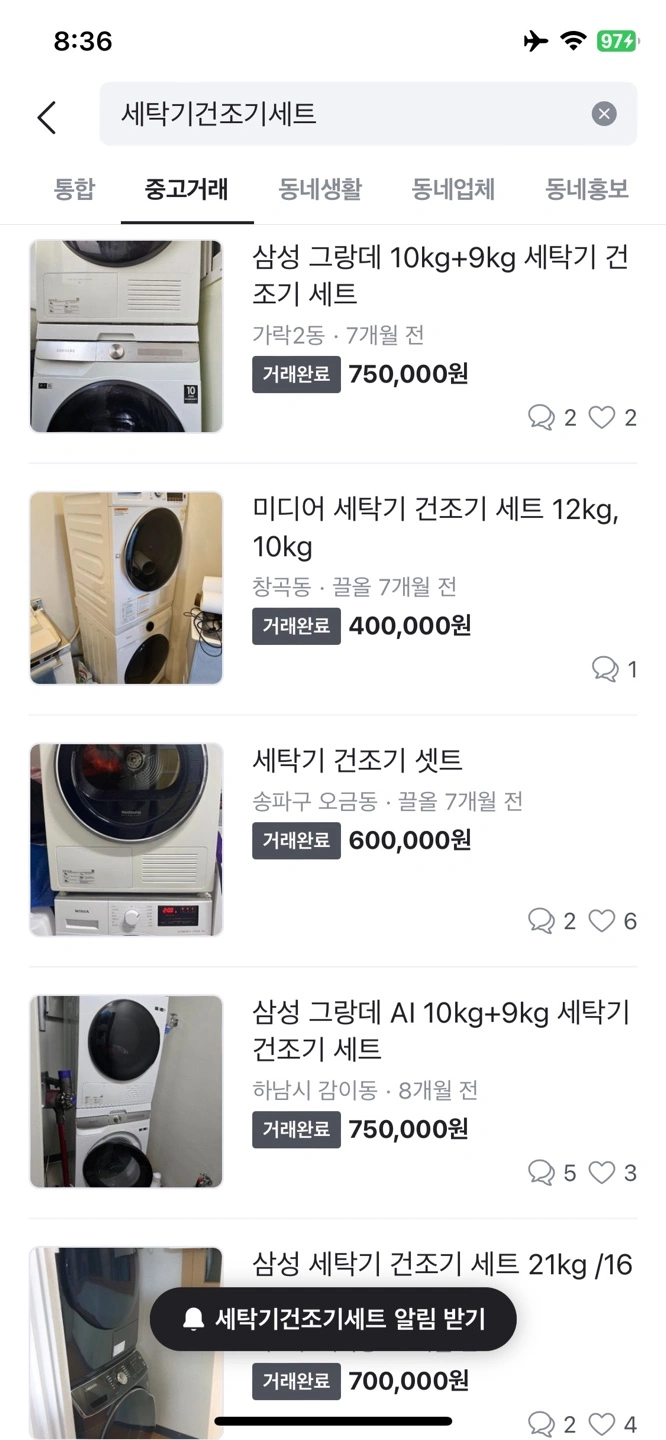Open the 삼성 세탁기 건조기 세트 21kg listing
This screenshot has width=666, height=1440.
click(x=442, y=1265)
